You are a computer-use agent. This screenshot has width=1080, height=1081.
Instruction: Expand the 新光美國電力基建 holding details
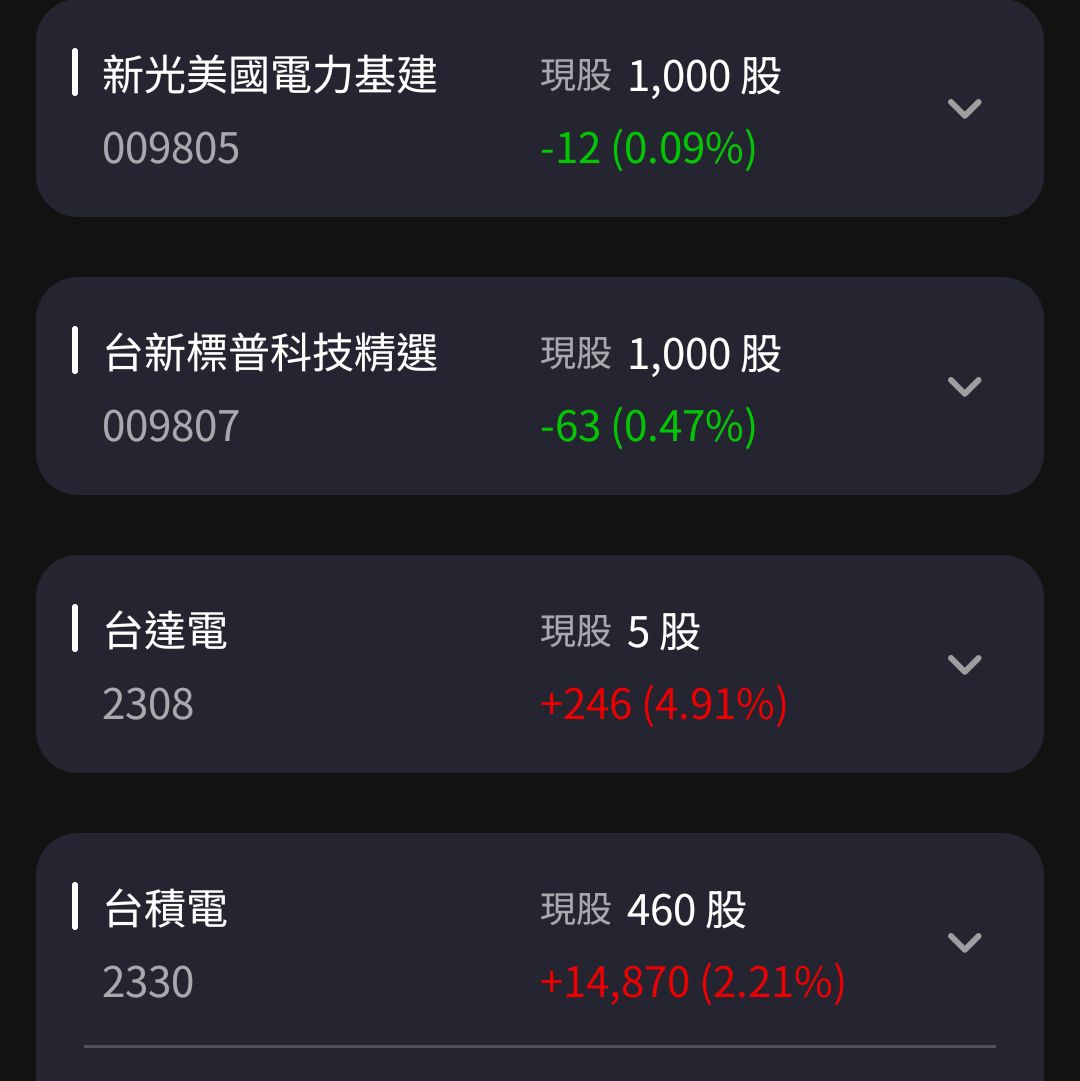[x=964, y=109]
